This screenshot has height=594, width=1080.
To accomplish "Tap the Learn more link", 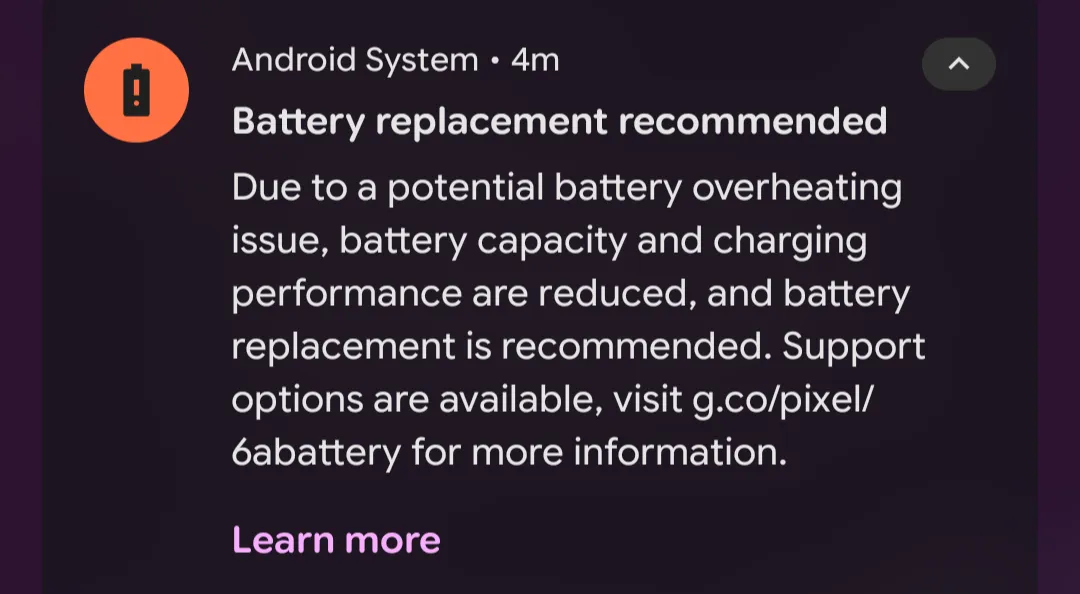I will (x=336, y=540).
